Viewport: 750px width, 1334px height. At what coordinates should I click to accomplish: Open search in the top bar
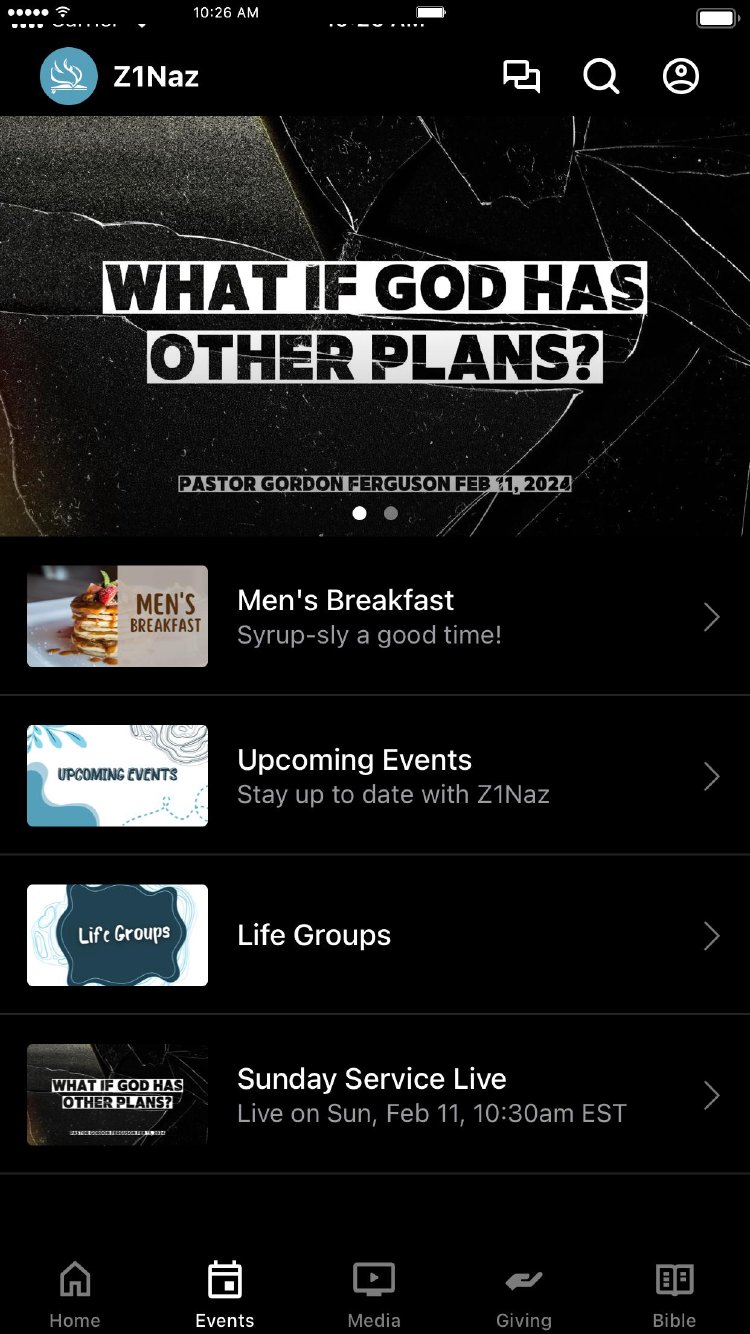point(601,77)
